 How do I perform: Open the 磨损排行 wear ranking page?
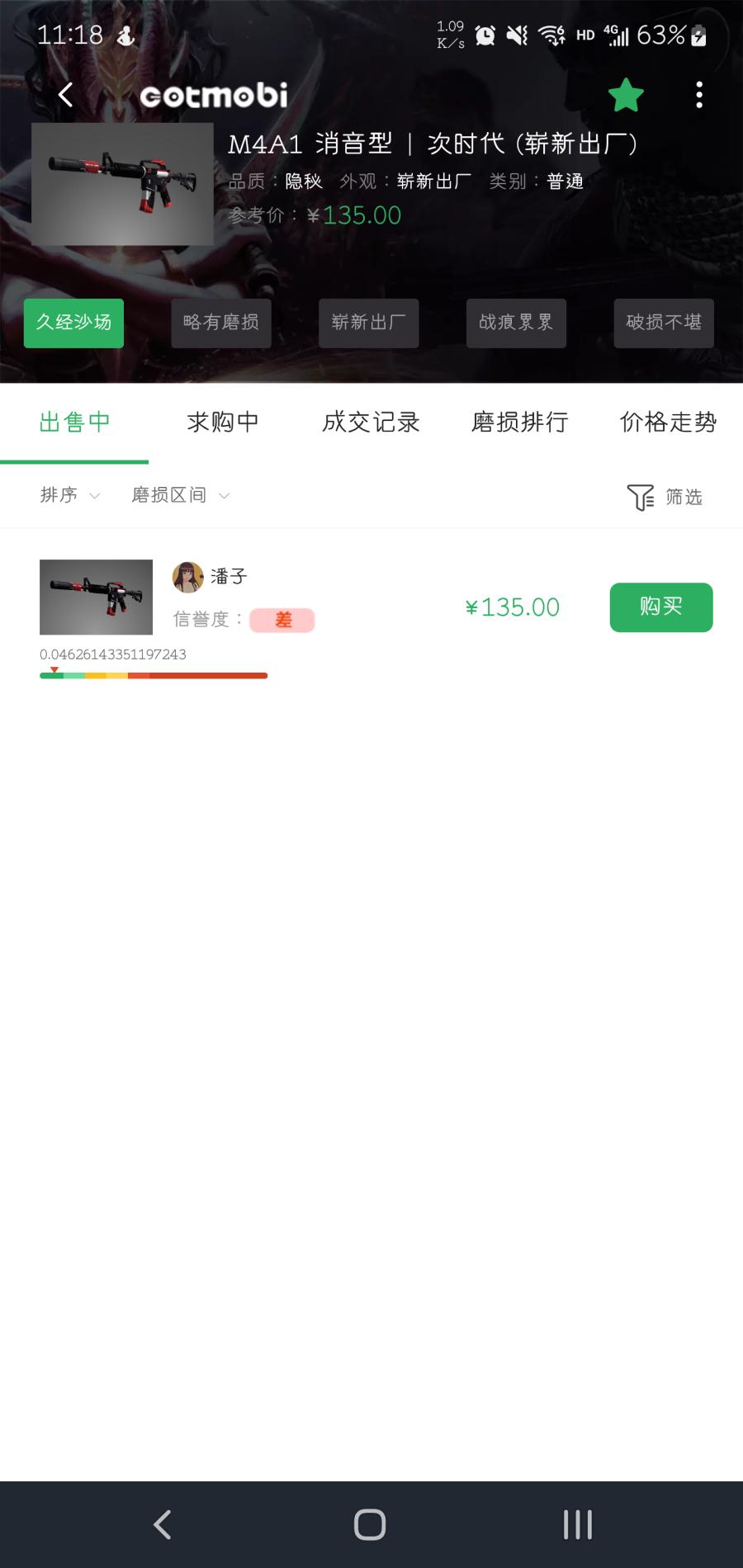(x=519, y=423)
